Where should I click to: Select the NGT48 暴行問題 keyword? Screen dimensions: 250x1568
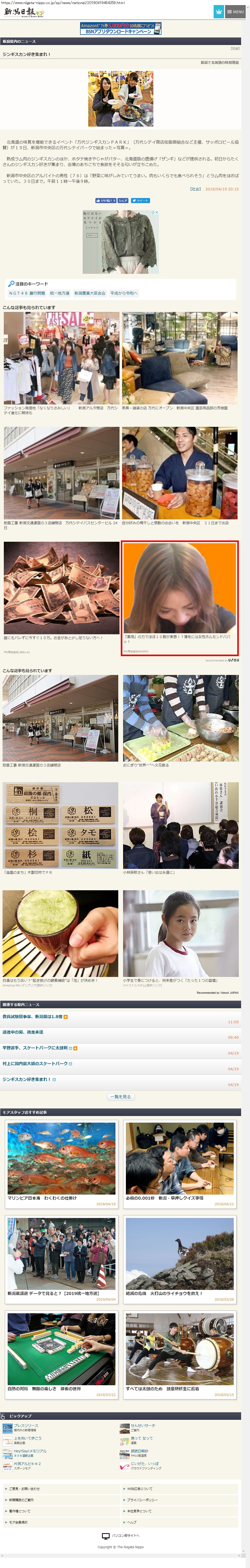tap(27, 293)
